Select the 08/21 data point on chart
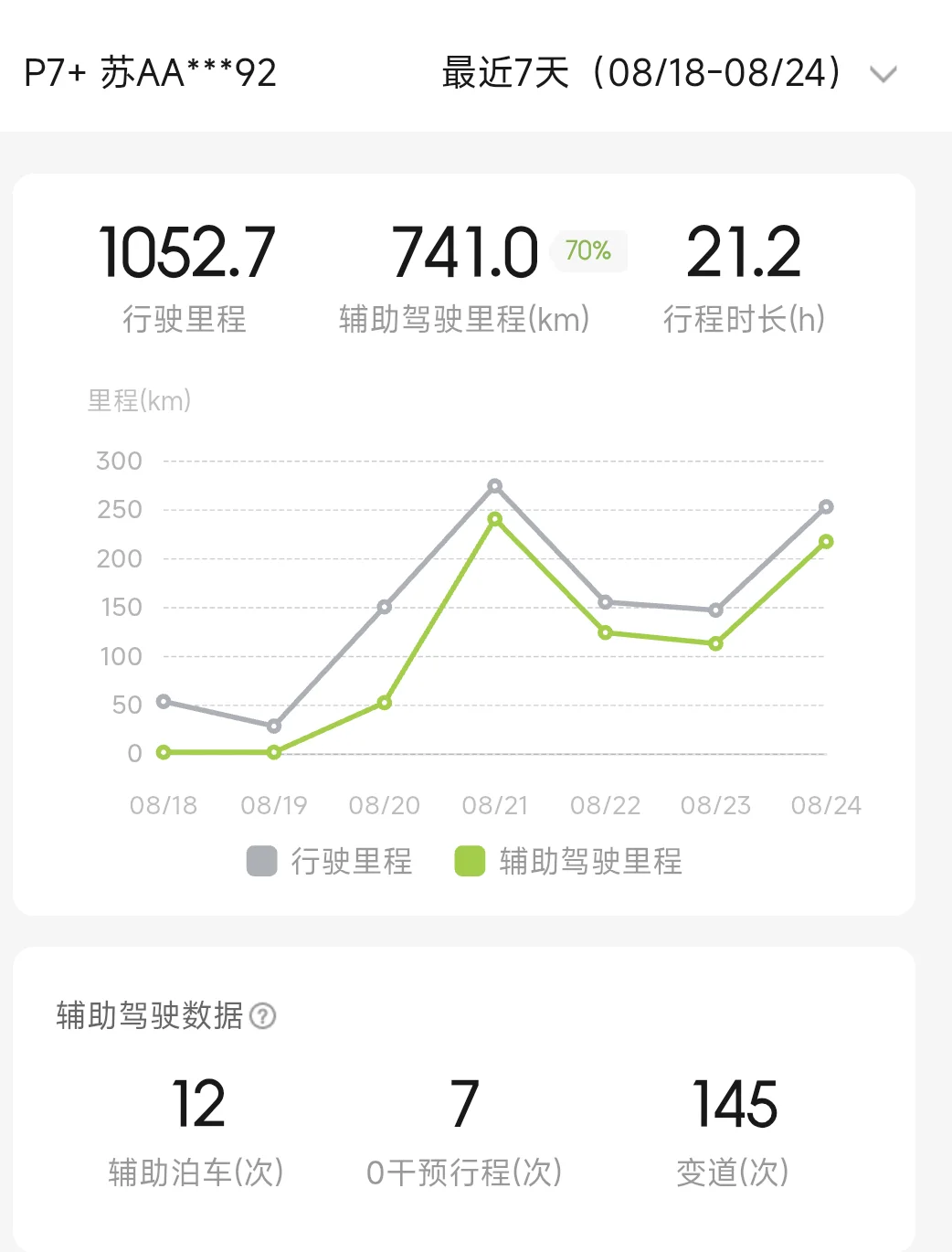 click(x=494, y=486)
